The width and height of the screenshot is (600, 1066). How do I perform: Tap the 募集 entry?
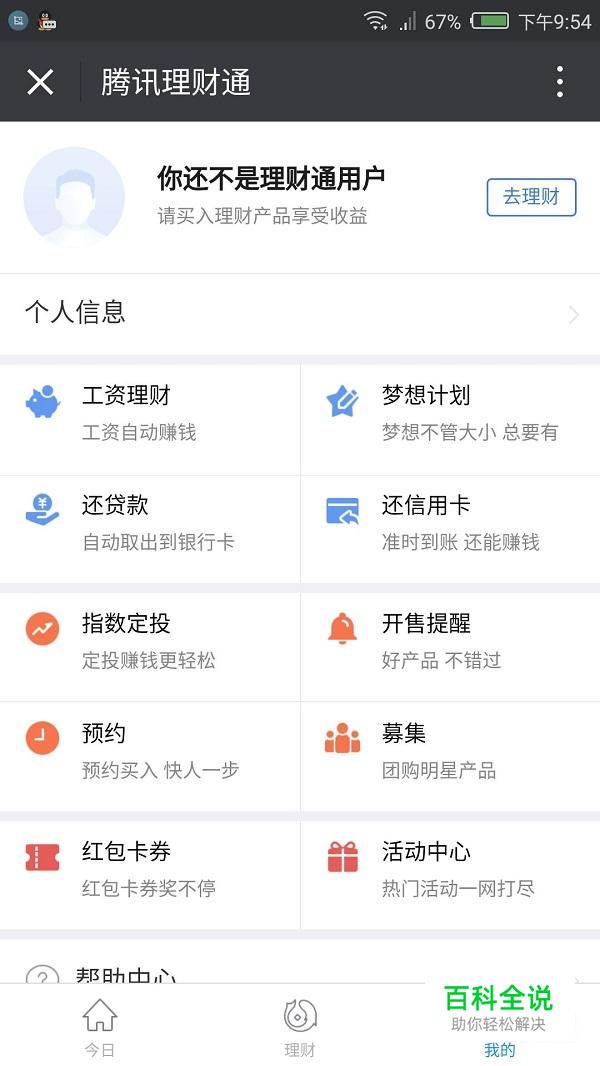[451, 757]
